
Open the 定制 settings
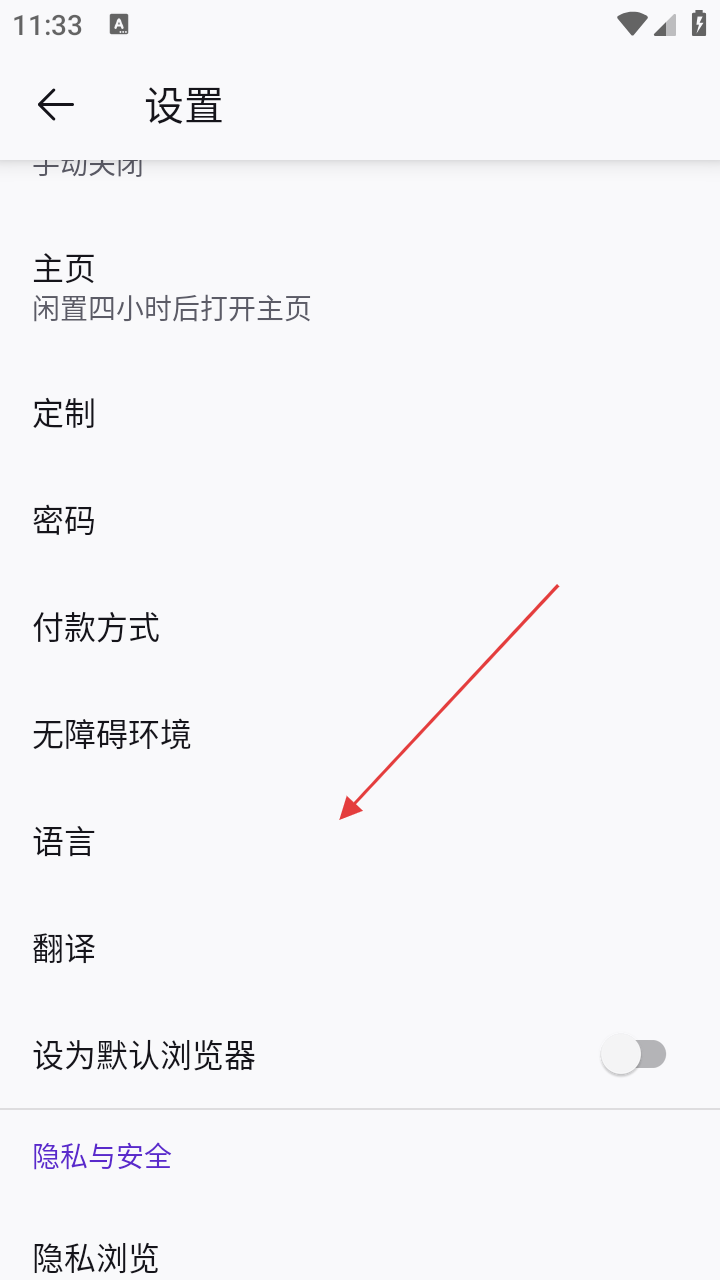pyautogui.click(x=64, y=413)
